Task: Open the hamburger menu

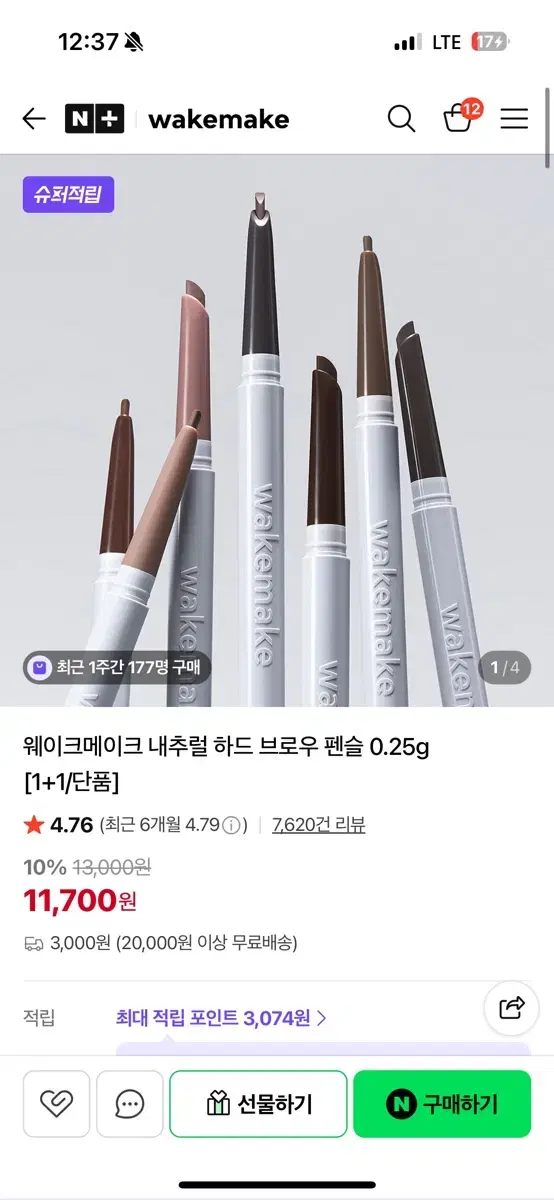Action: click(514, 119)
